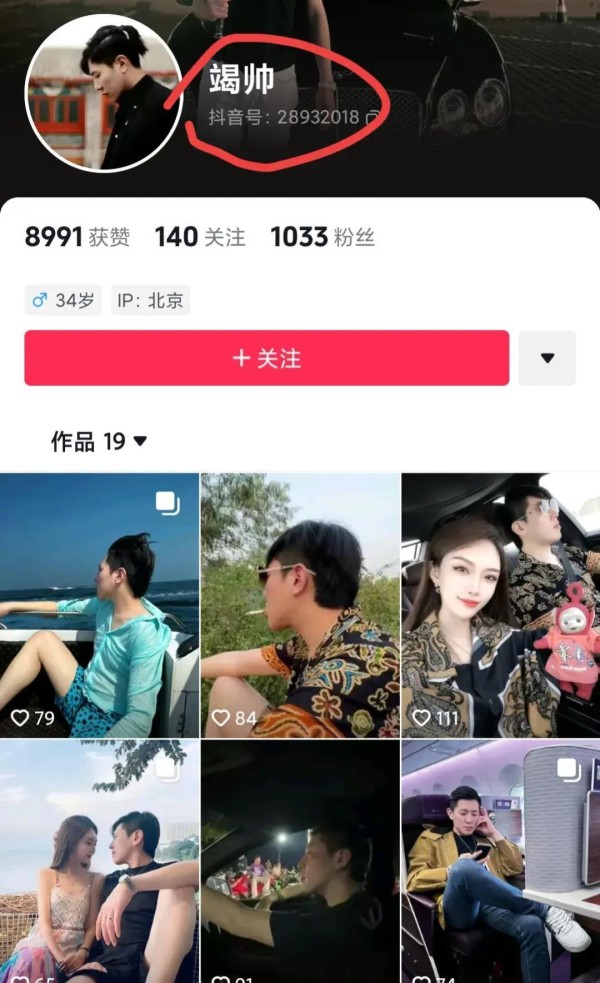Viewport: 600px width, 983px height.
Task: Open the airplane cabin post
Action: pyautogui.click(x=501, y=861)
